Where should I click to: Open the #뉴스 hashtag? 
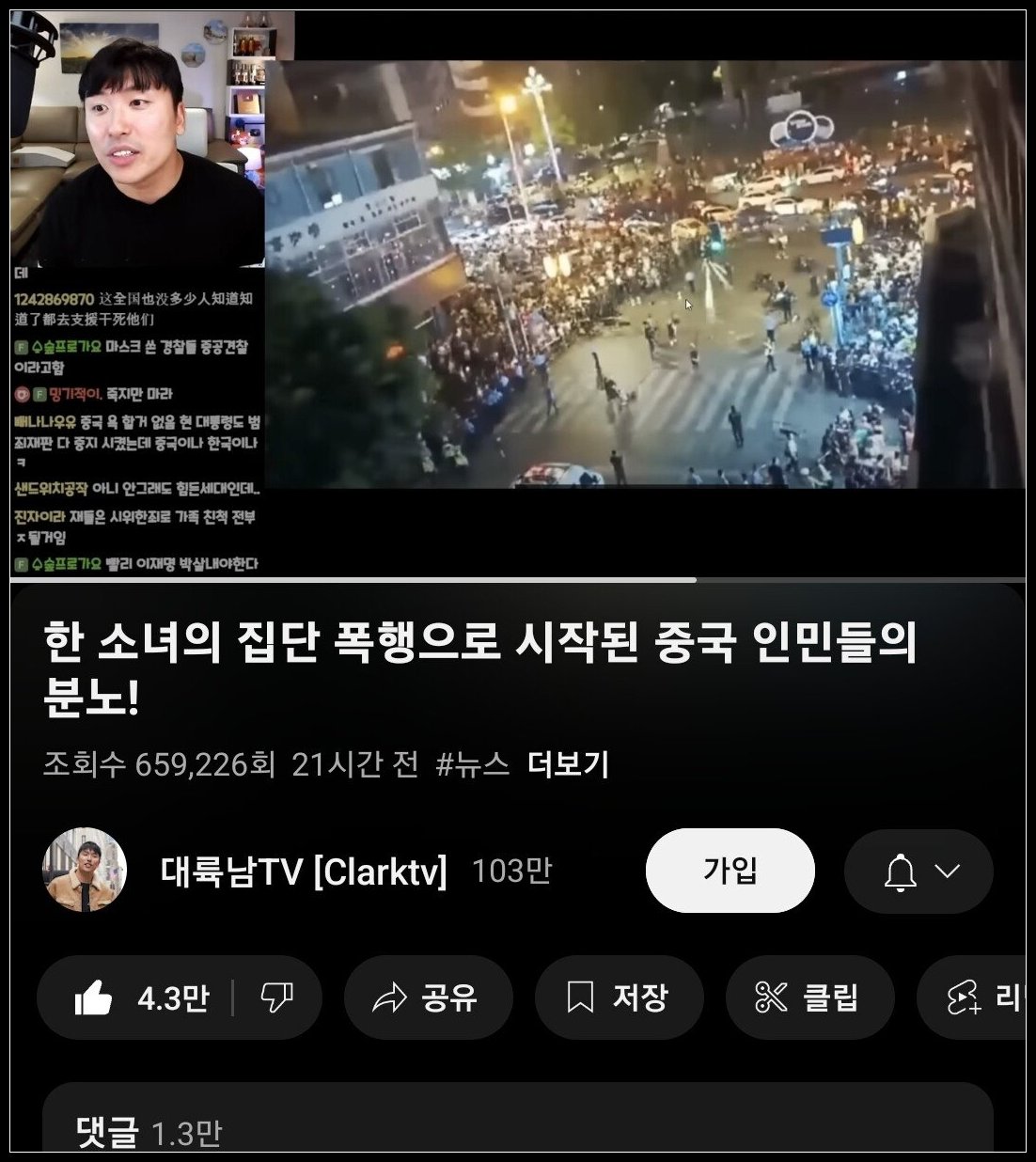click(x=473, y=764)
